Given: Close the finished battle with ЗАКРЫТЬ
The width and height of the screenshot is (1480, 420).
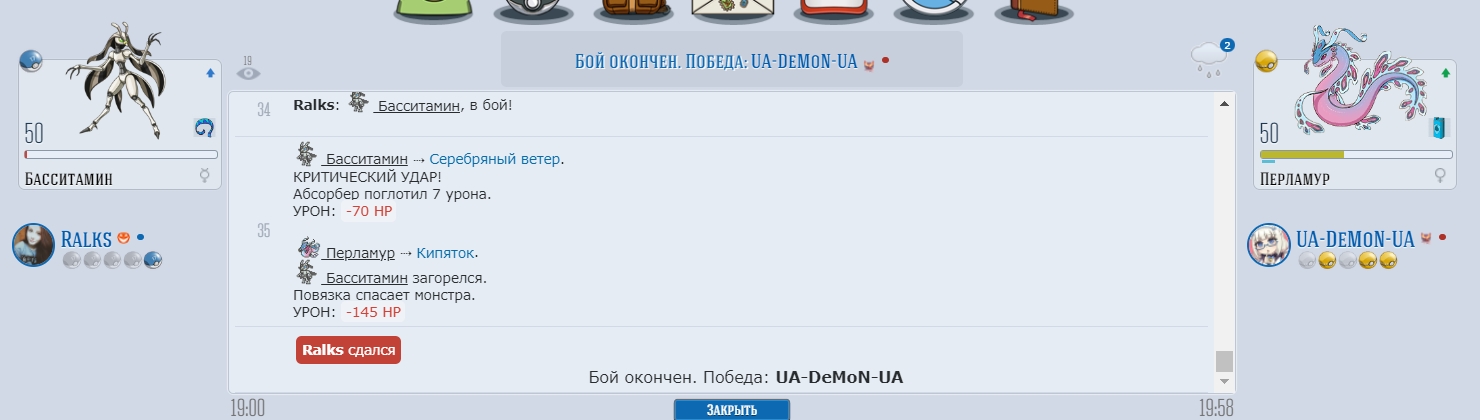Looking at the screenshot, I should point(731,410).
